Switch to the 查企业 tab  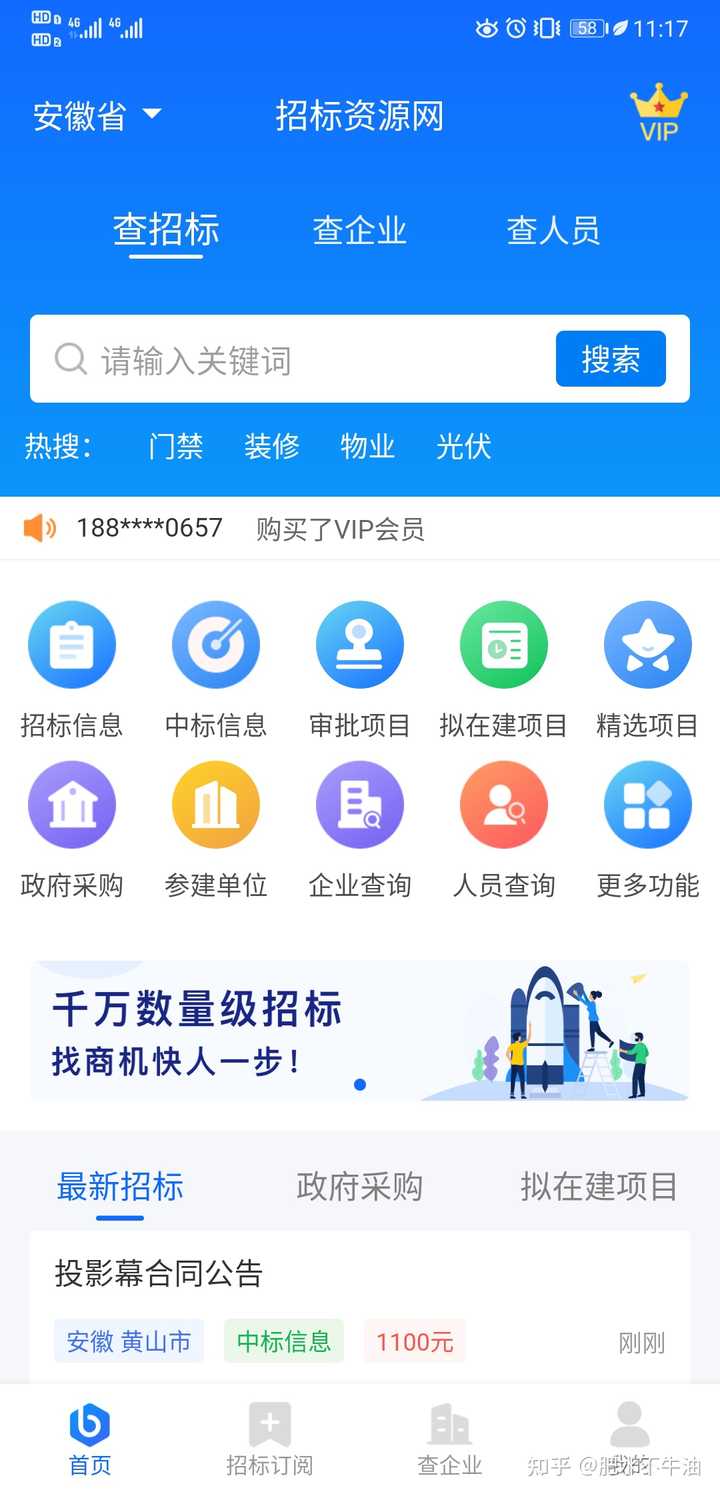(359, 230)
